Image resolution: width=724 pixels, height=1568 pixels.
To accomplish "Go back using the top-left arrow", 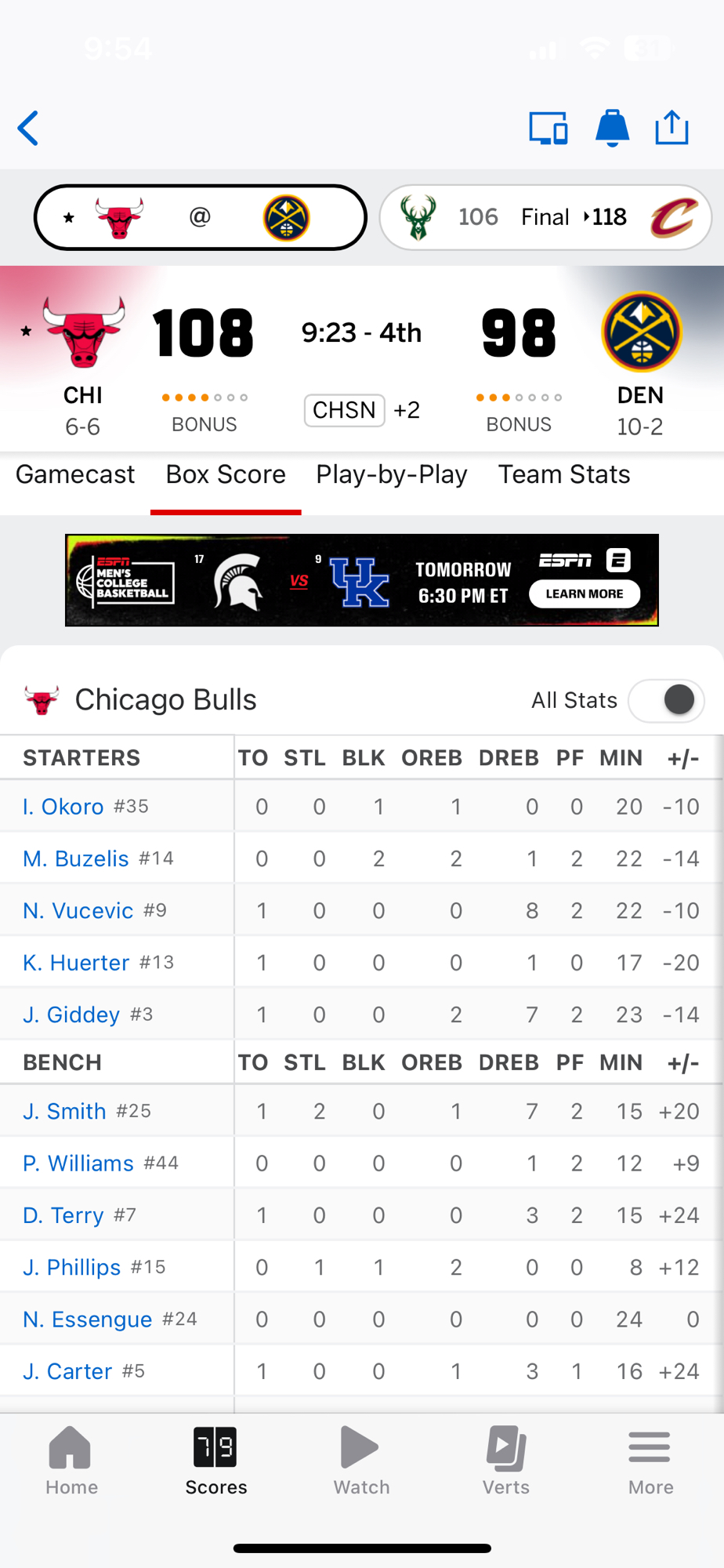I will point(29,129).
